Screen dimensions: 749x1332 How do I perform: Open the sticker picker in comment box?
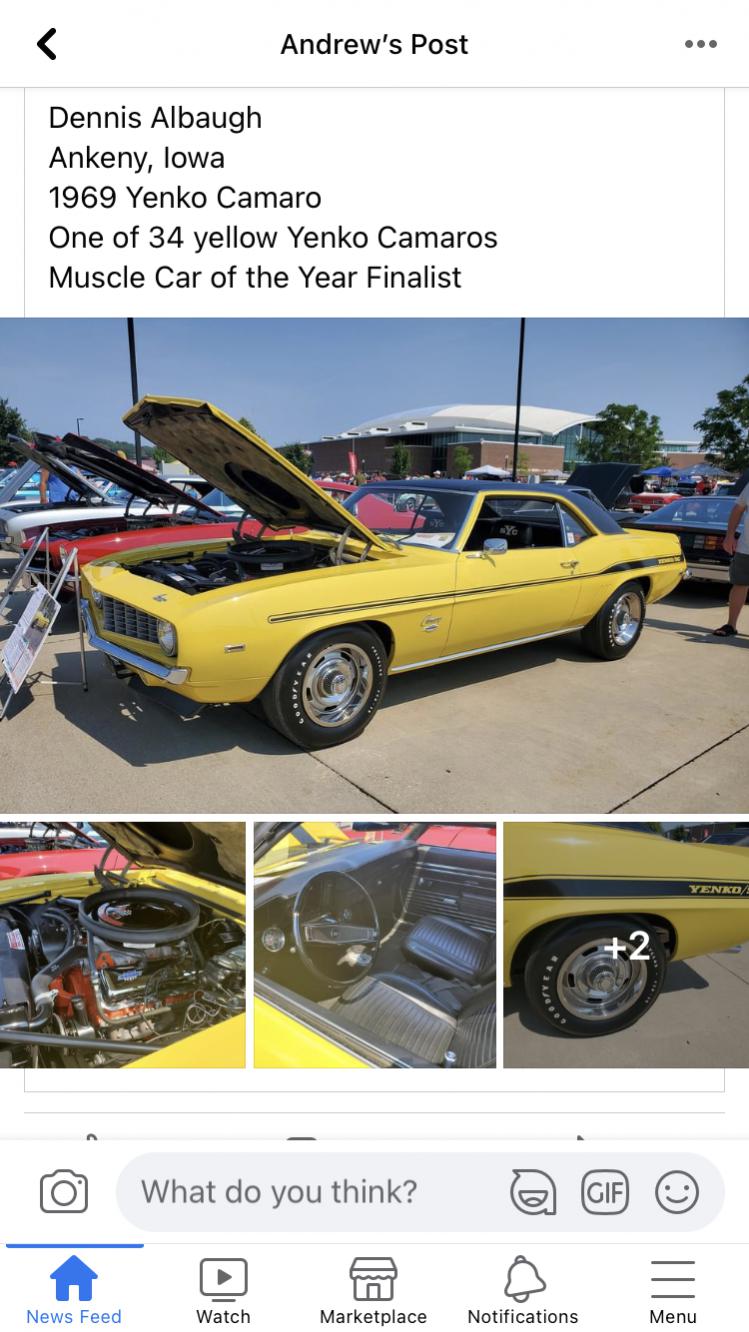coord(532,1192)
